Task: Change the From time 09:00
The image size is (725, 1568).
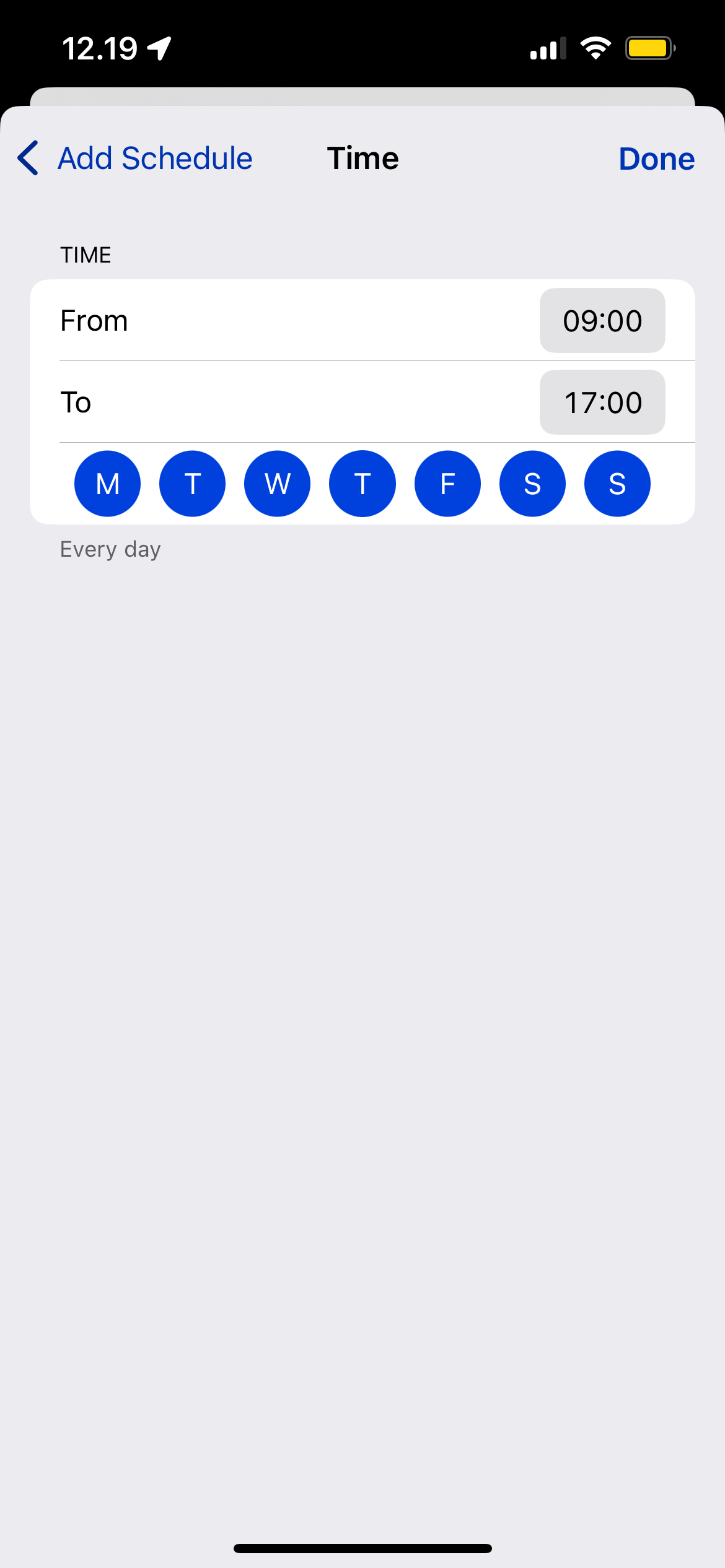Action: click(x=602, y=321)
